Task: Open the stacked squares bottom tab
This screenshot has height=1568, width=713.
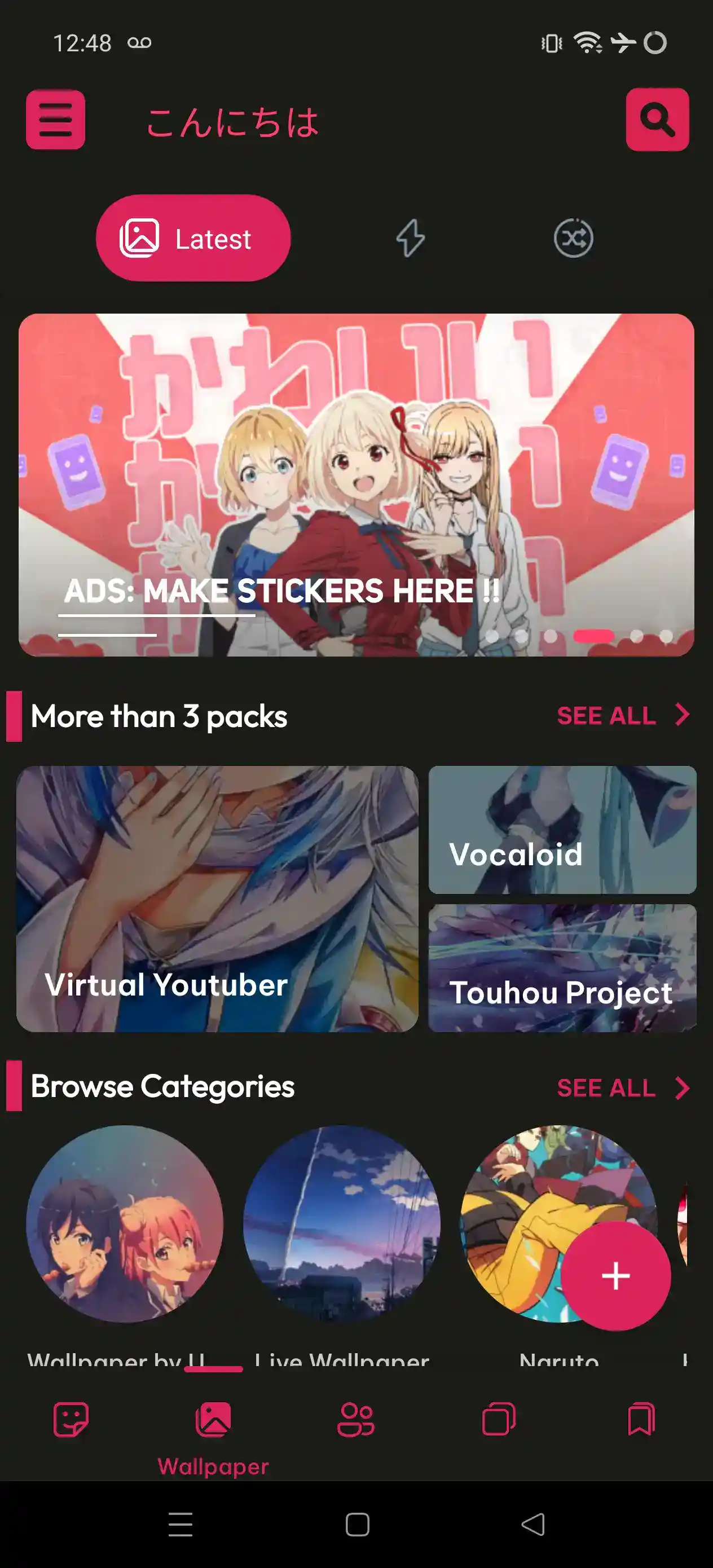Action: click(499, 1420)
